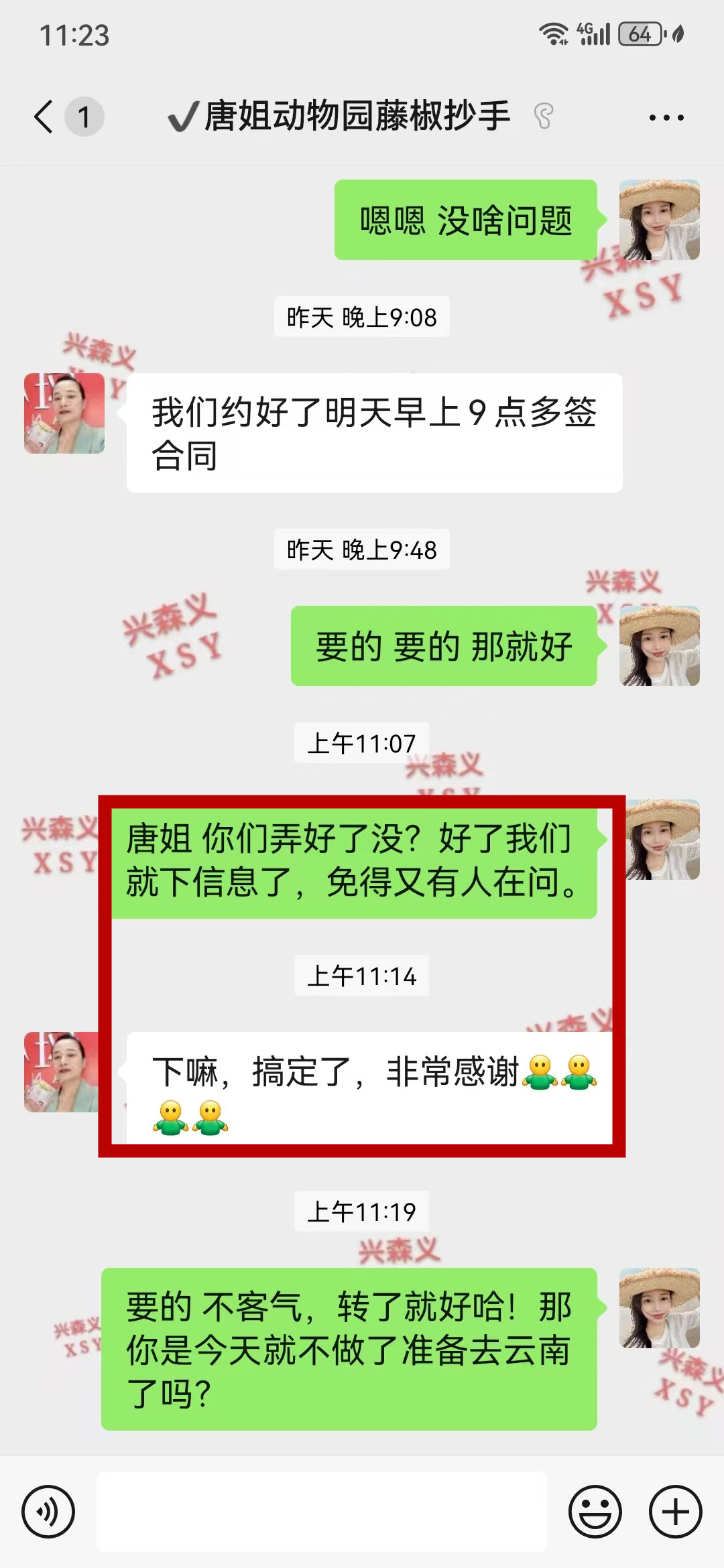Switch to voice message input

(x=48, y=1512)
